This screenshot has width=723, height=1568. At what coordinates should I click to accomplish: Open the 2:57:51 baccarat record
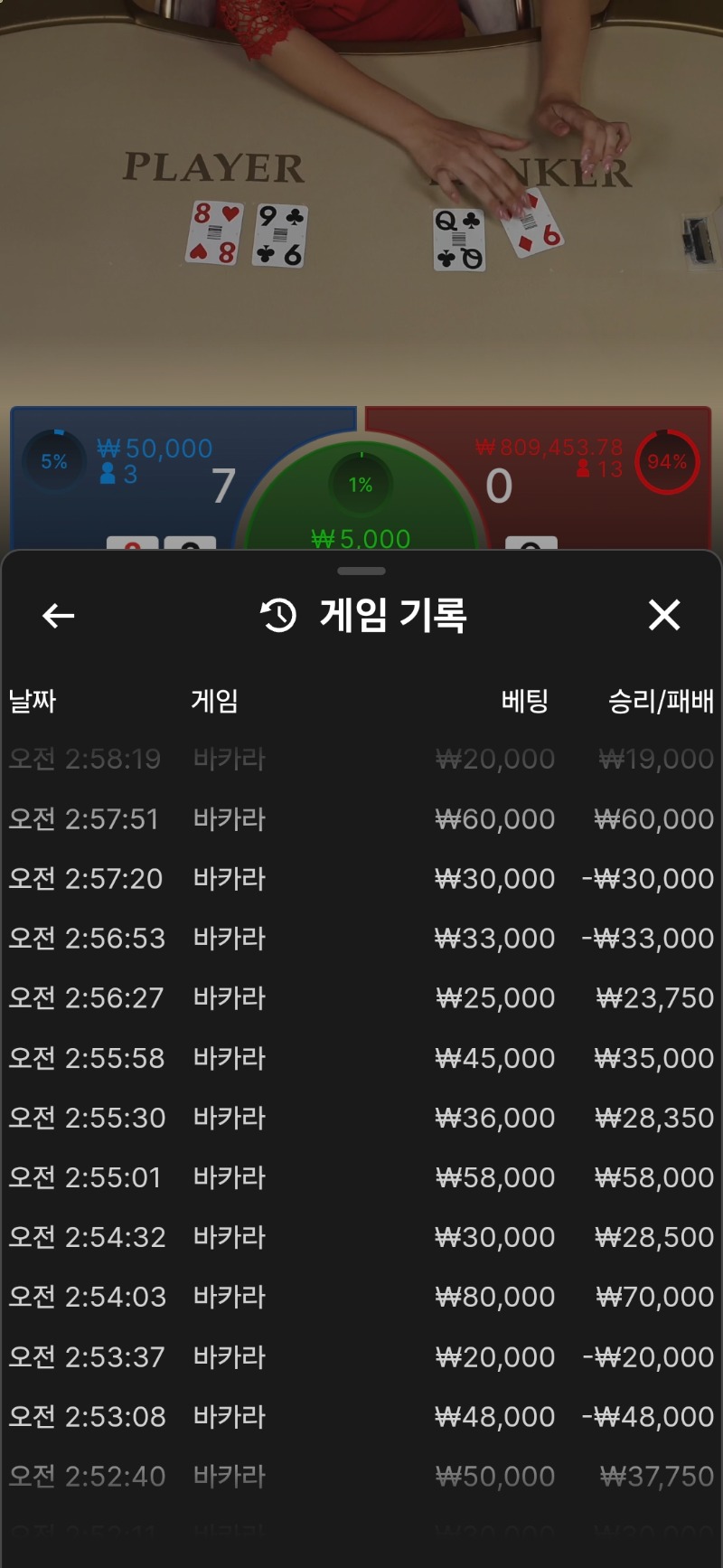361,818
